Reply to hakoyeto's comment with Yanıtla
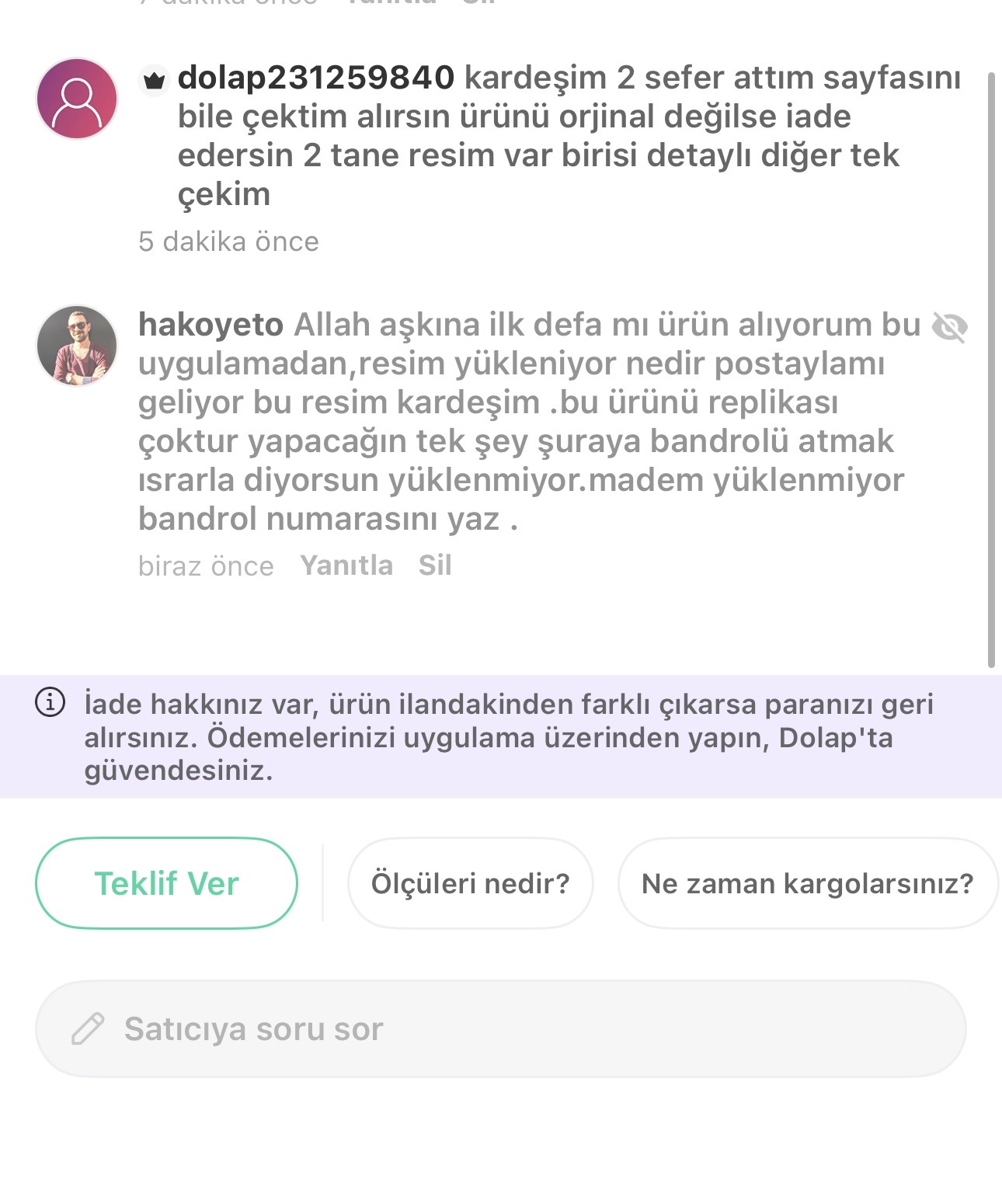The width and height of the screenshot is (1002, 1204). pyautogui.click(x=346, y=565)
